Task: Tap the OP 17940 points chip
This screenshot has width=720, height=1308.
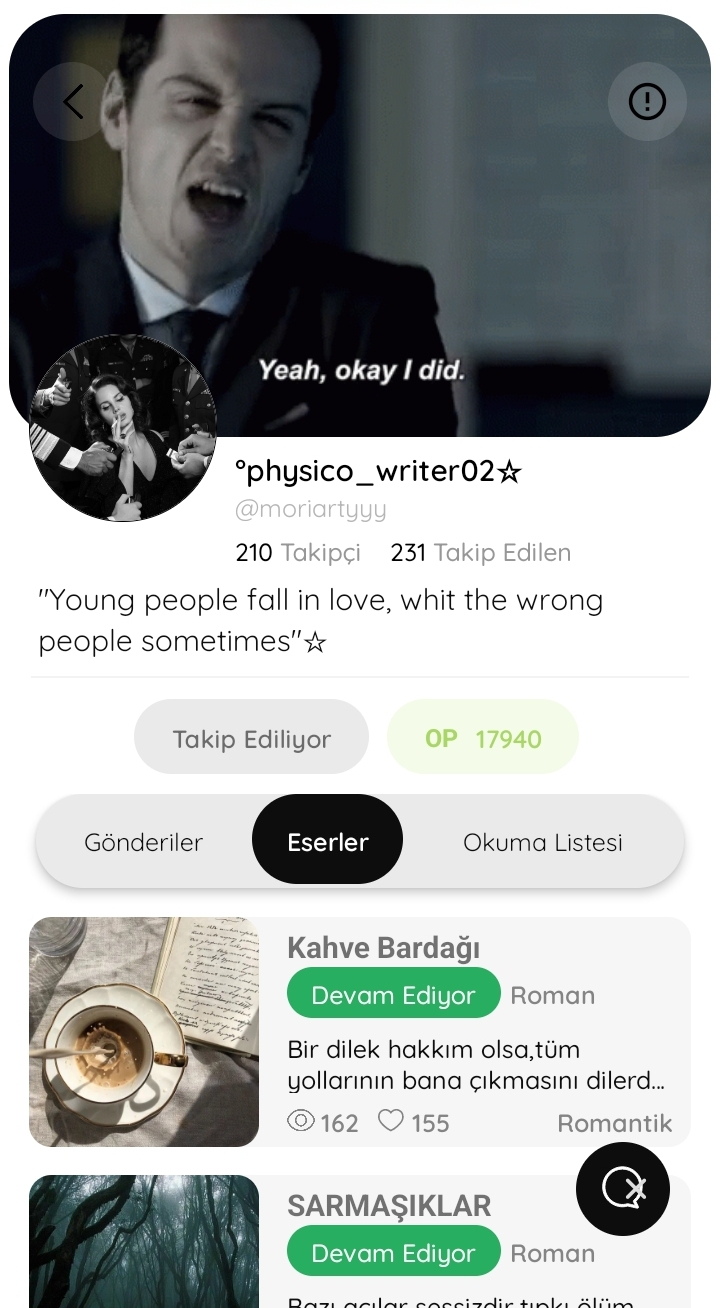Action: pos(483,737)
